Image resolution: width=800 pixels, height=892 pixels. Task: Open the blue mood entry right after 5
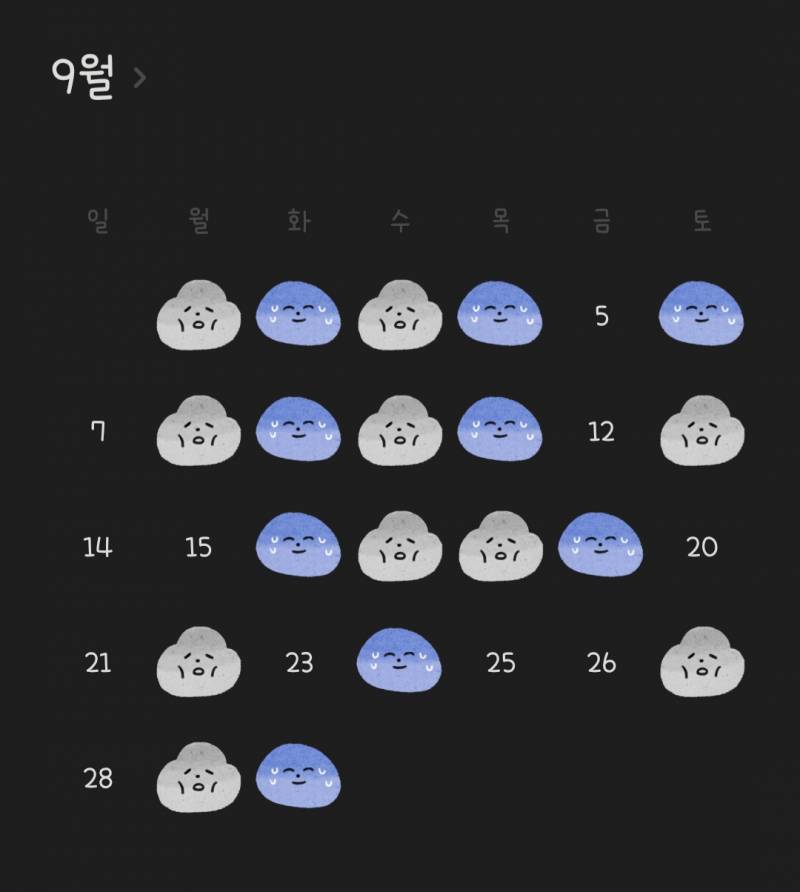(x=701, y=314)
